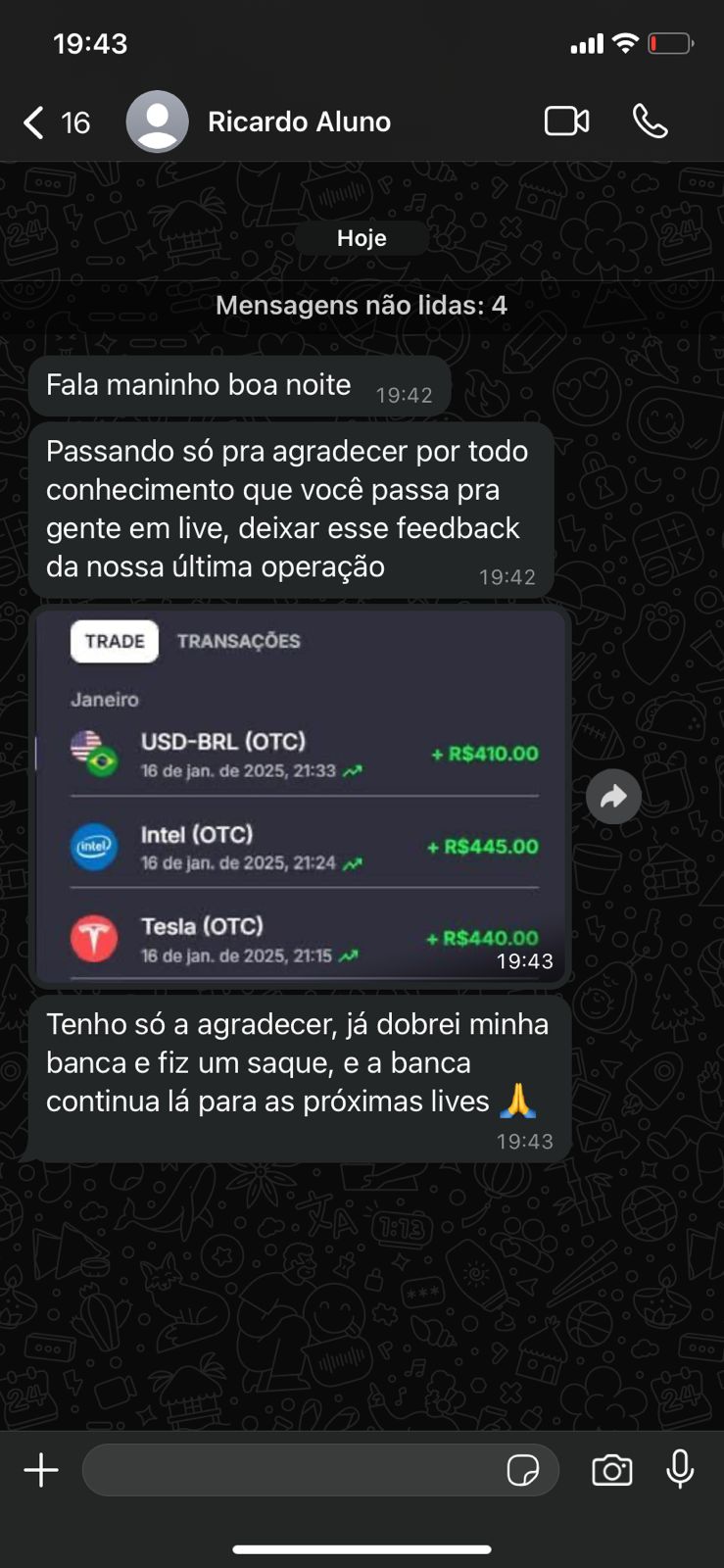This screenshot has width=724, height=1568.
Task: Open the camera from the message bar
Action: [611, 1470]
